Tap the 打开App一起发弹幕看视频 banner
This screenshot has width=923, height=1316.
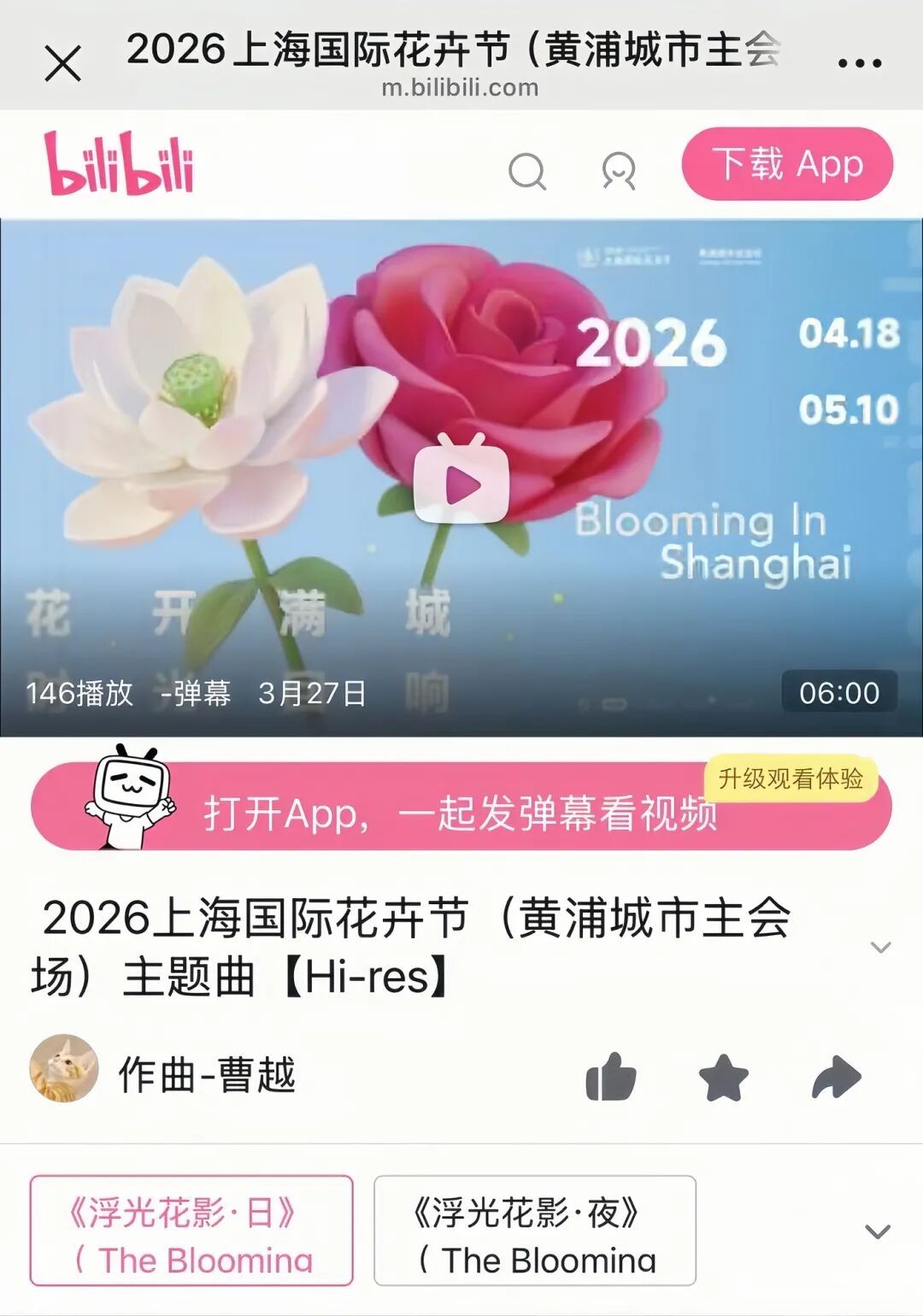point(461,808)
